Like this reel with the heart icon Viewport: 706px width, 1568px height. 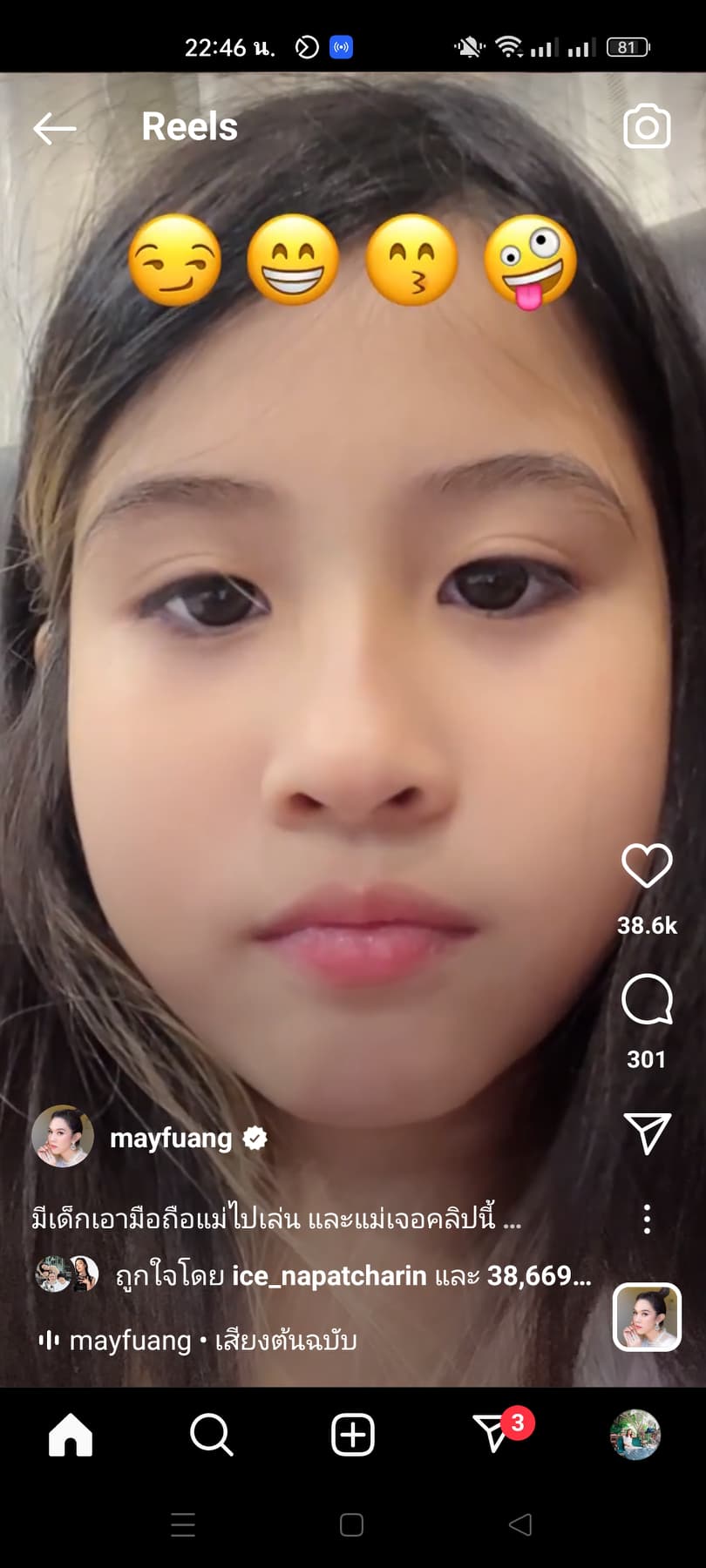coord(647,865)
